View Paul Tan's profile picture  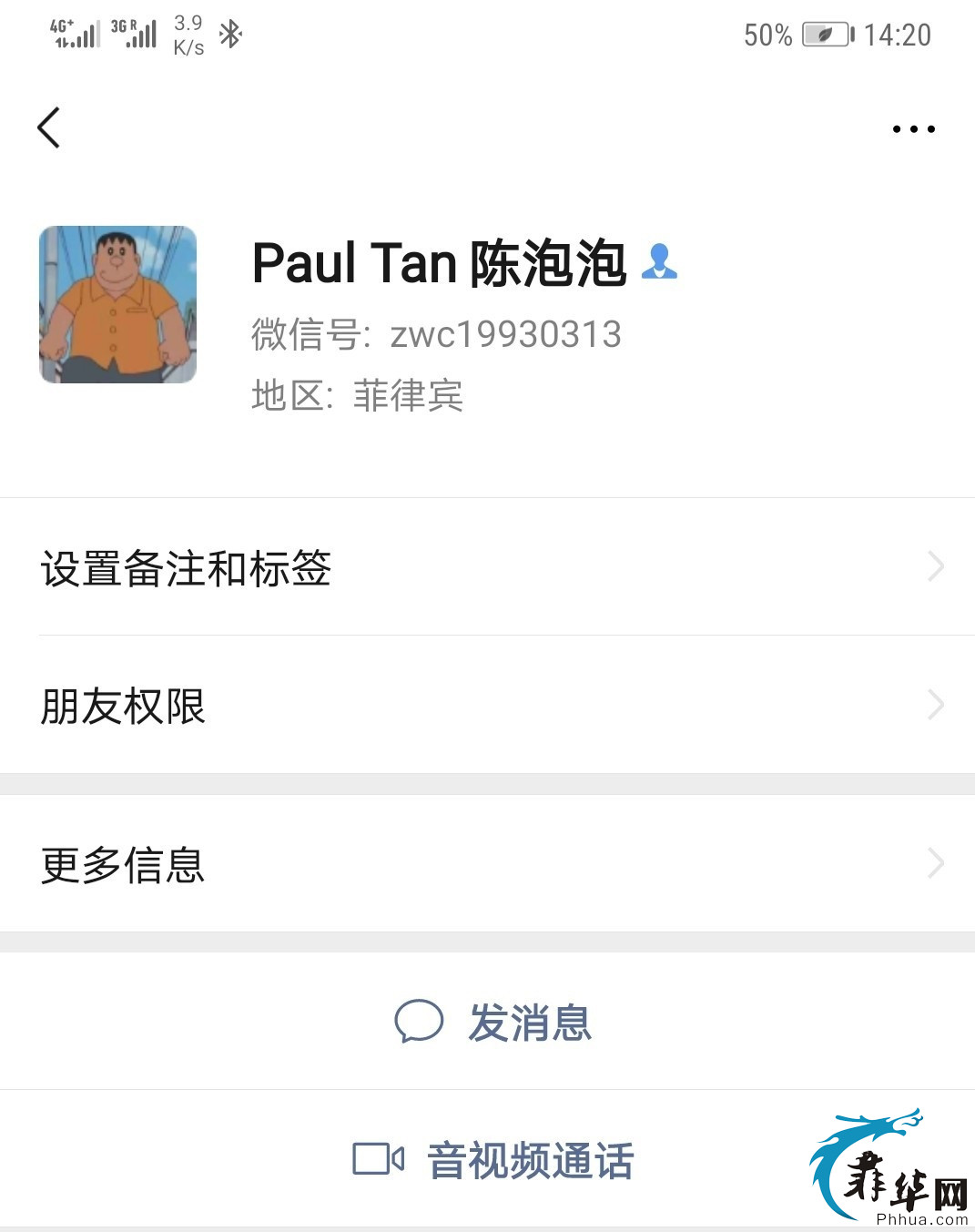click(x=118, y=304)
